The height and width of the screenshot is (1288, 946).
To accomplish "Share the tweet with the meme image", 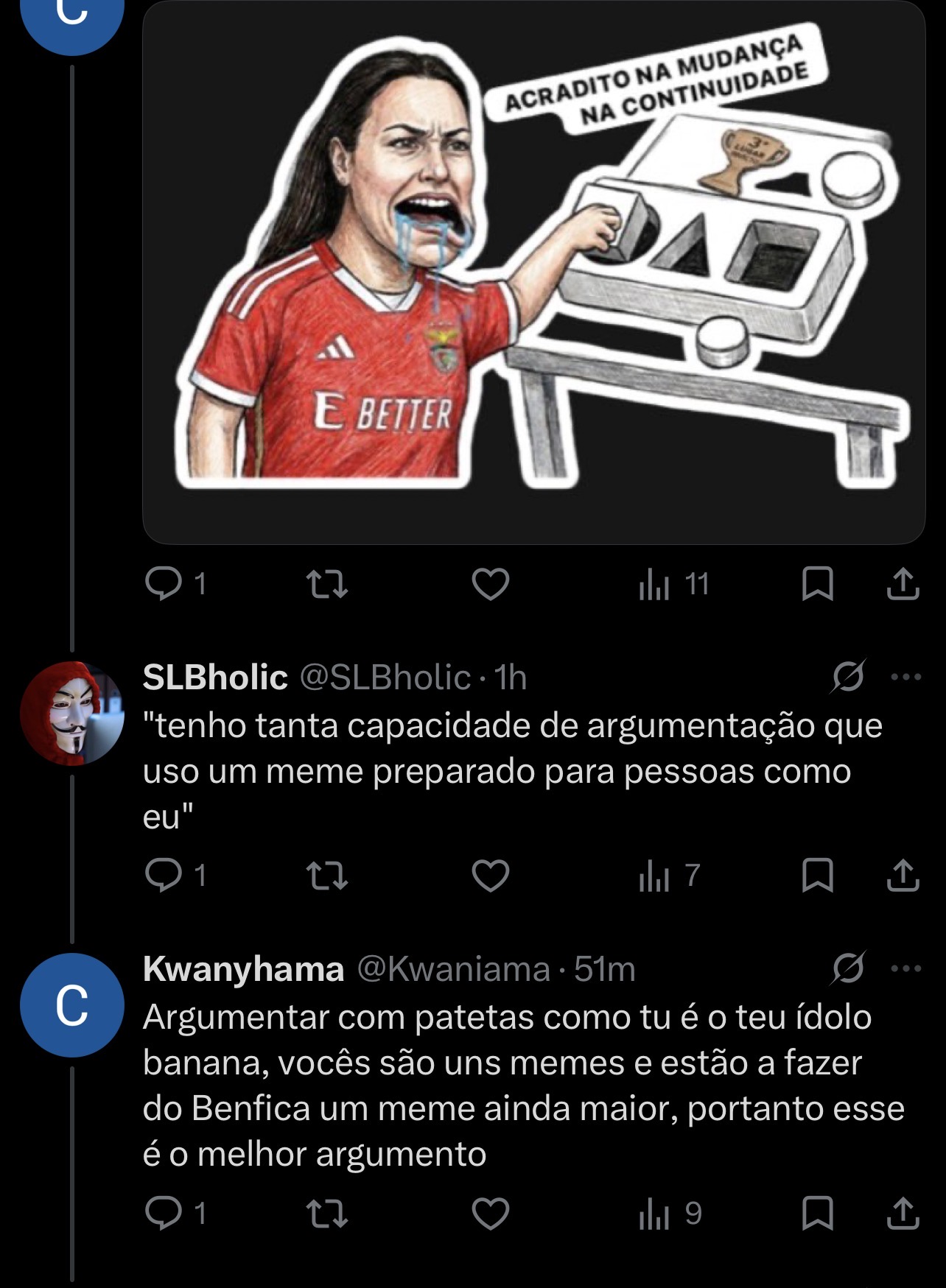I will point(903,585).
